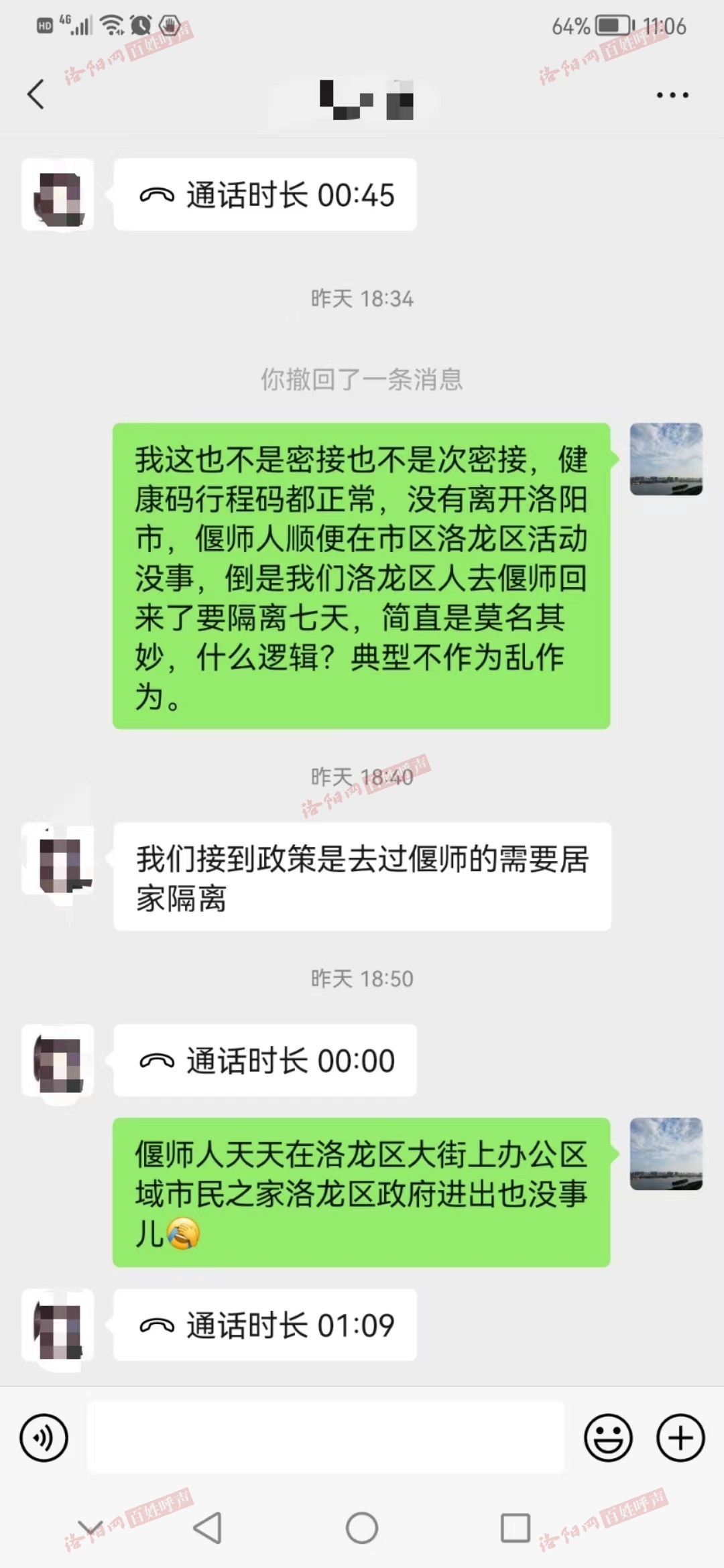Open the chat overflow menu
The image size is (724, 1568).
pyautogui.click(x=672, y=95)
